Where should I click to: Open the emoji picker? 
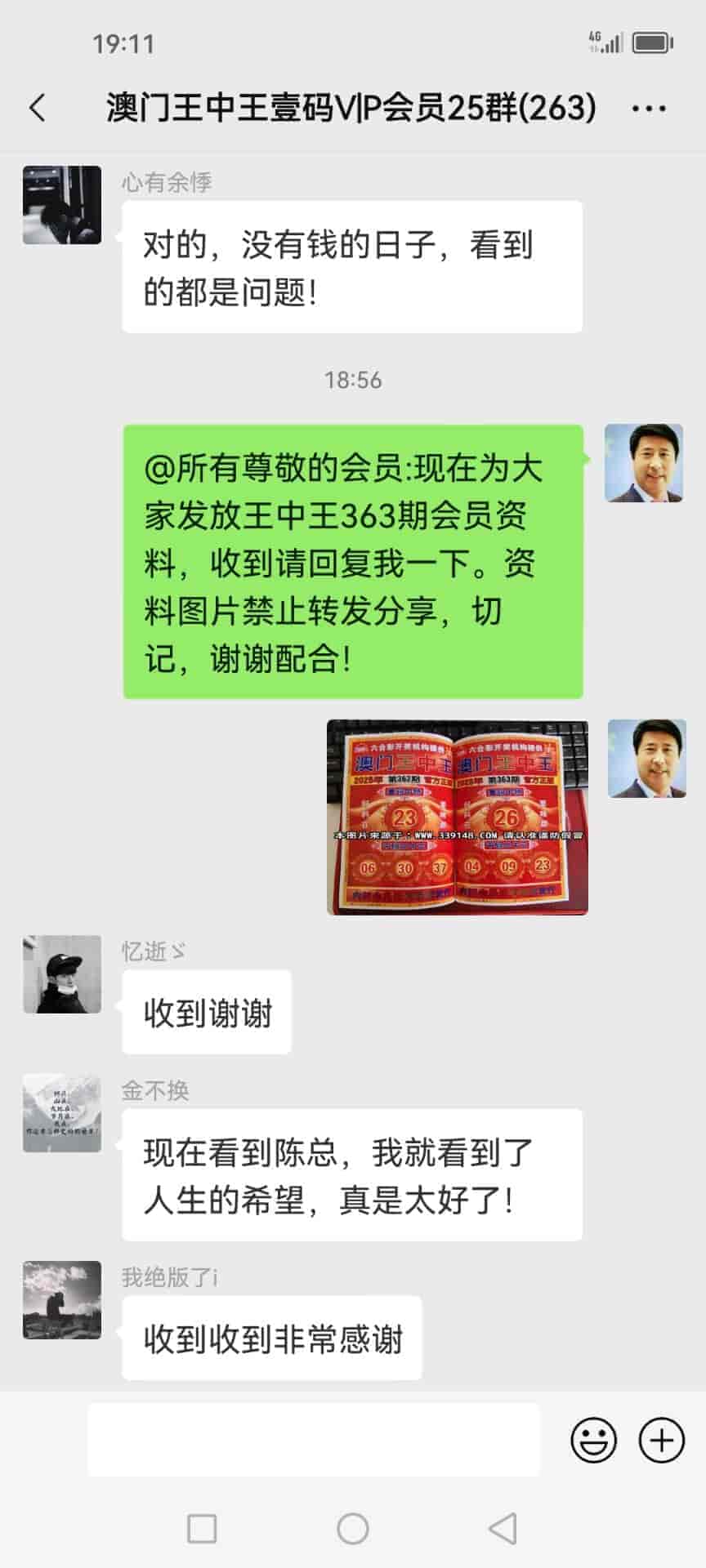point(593,1440)
